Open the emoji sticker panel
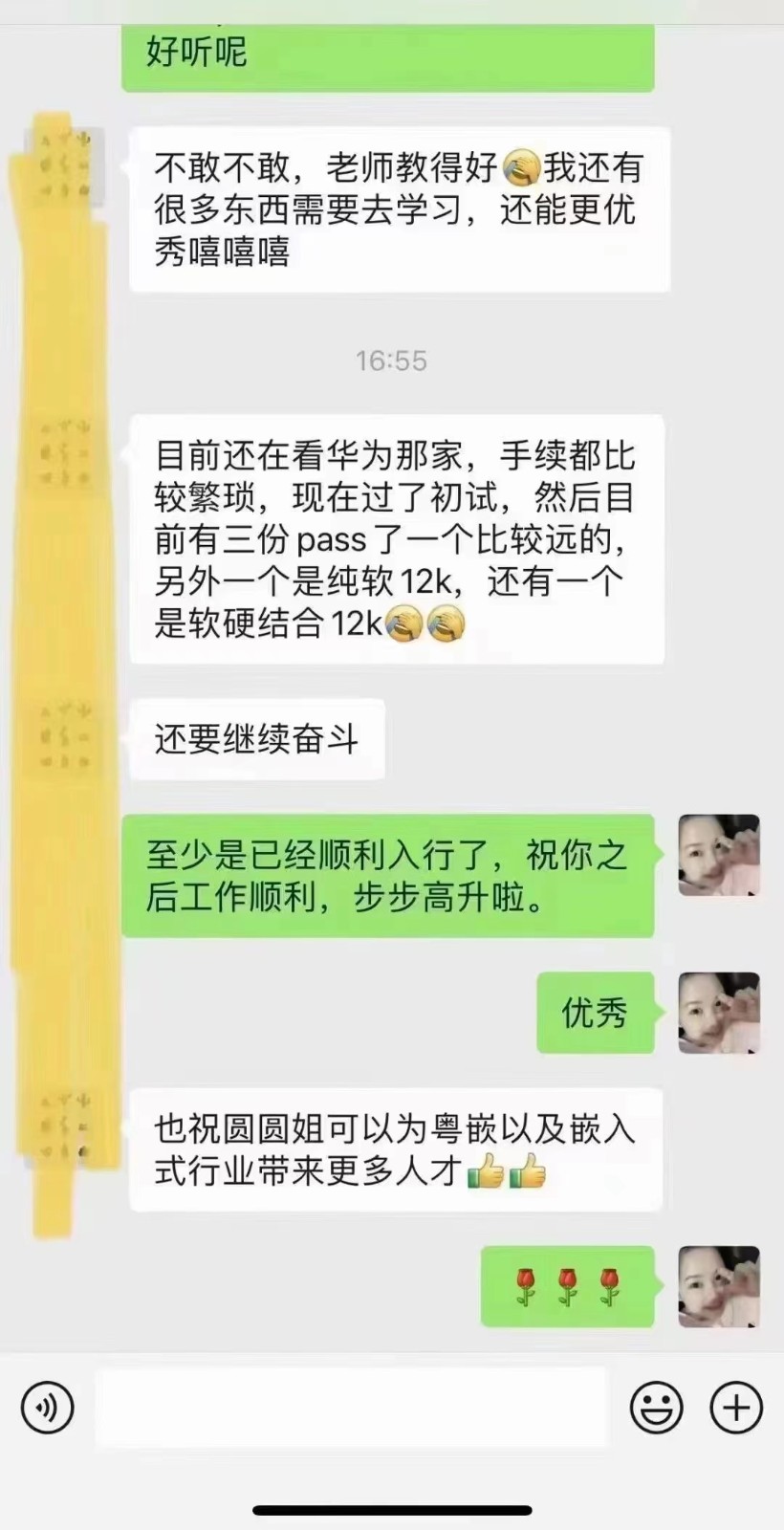 point(657,1408)
